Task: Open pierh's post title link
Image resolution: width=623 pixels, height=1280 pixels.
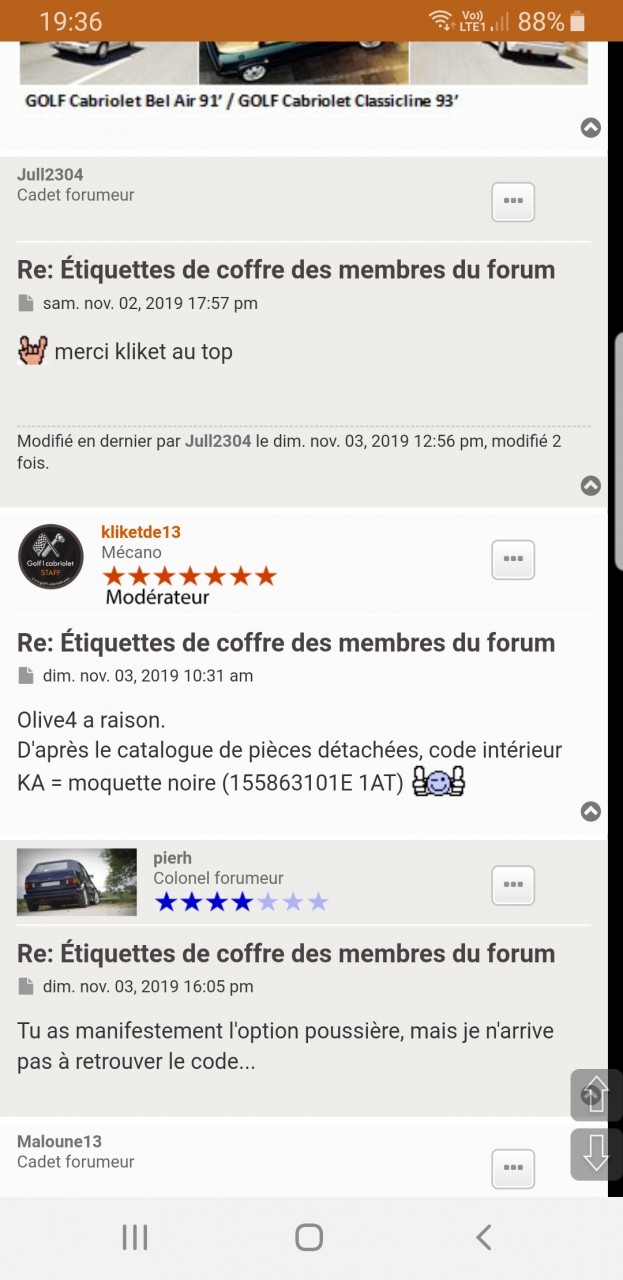Action: [286, 953]
